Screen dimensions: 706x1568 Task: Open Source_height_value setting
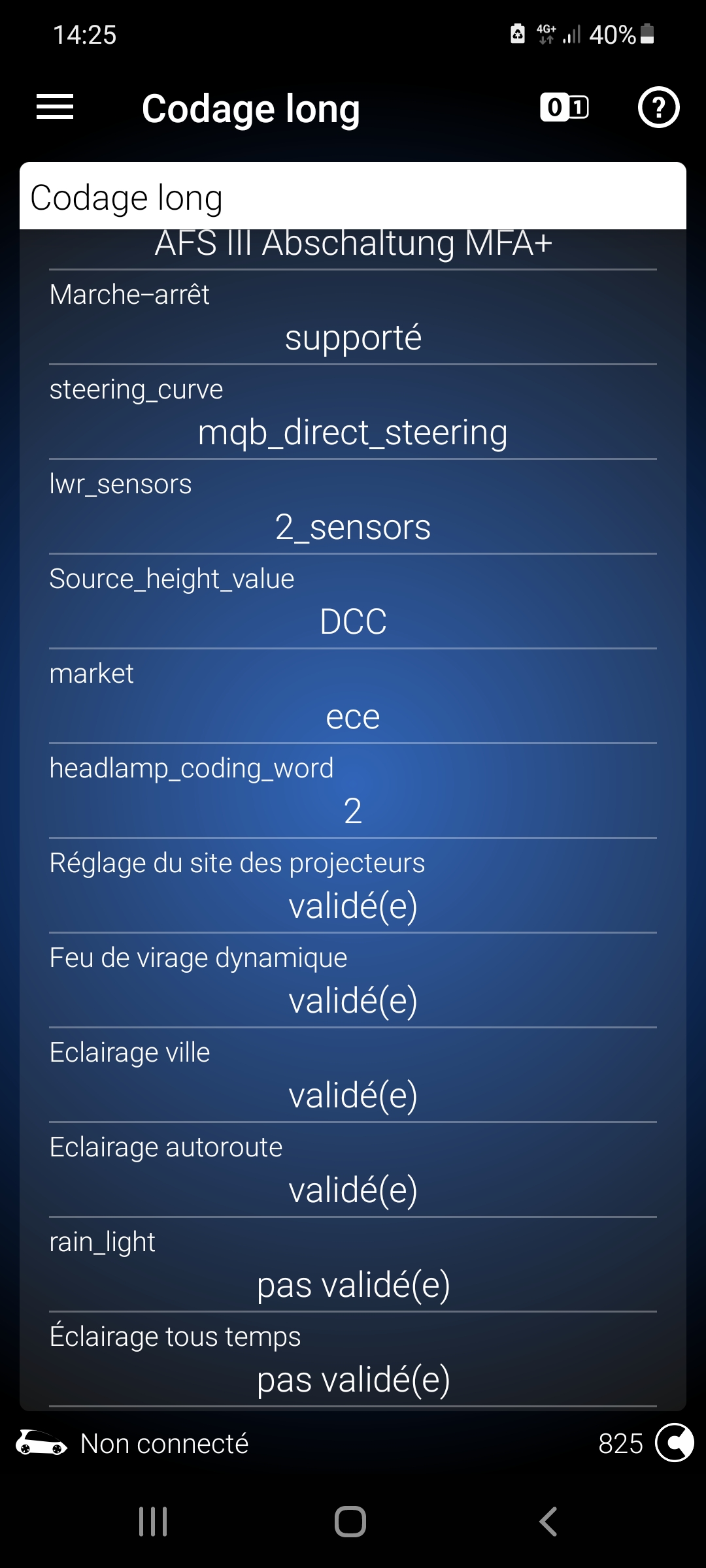point(353,622)
